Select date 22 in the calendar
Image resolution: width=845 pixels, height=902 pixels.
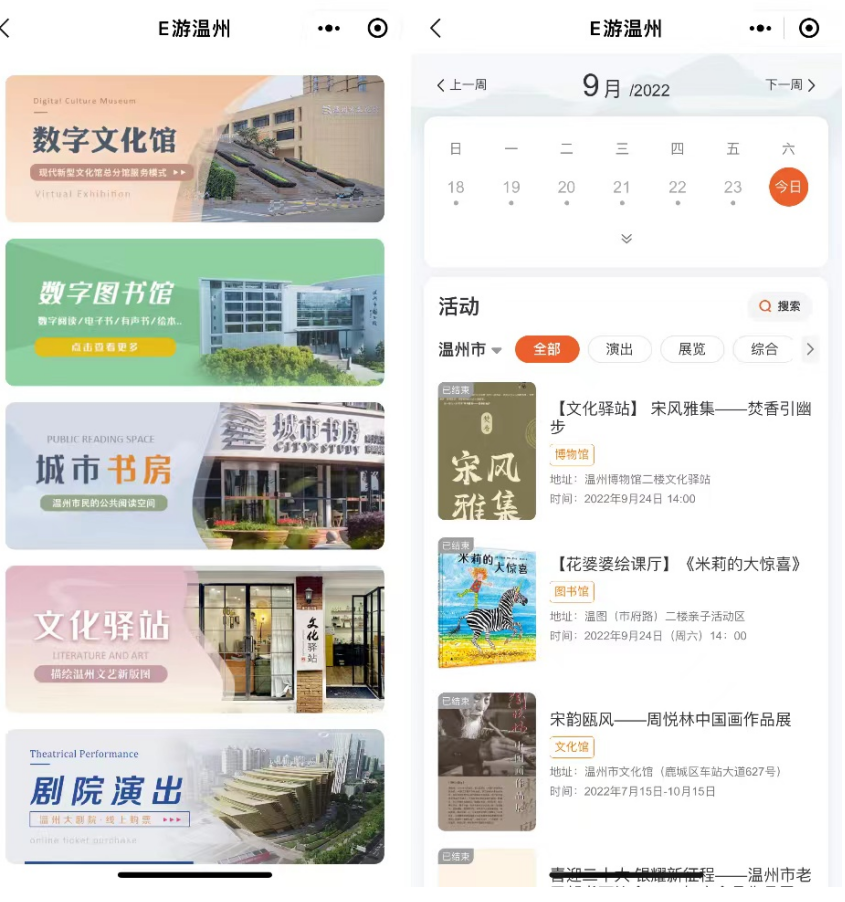pos(677,188)
